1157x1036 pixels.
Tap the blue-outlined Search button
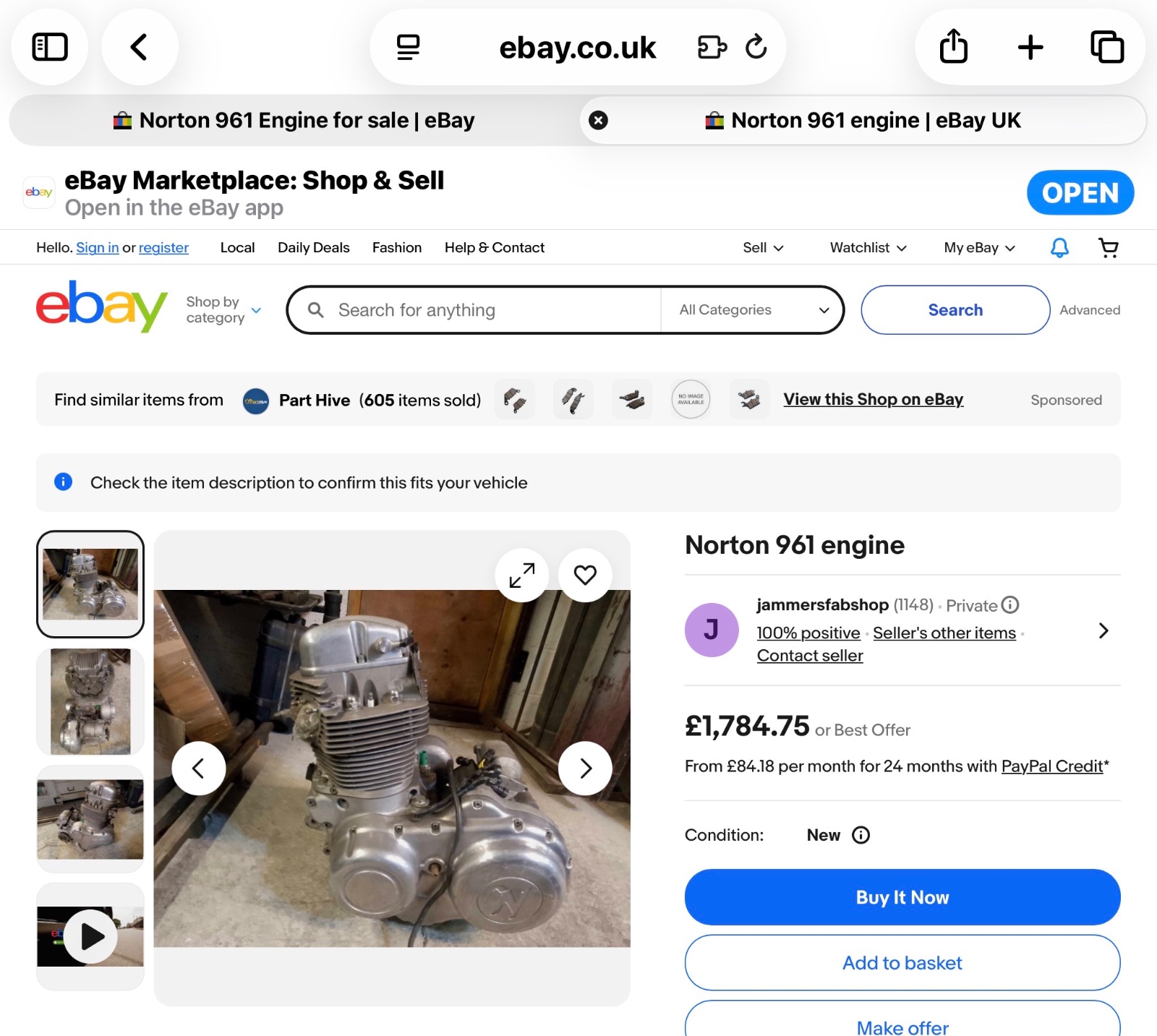pyautogui.click(x=955, y=310)
